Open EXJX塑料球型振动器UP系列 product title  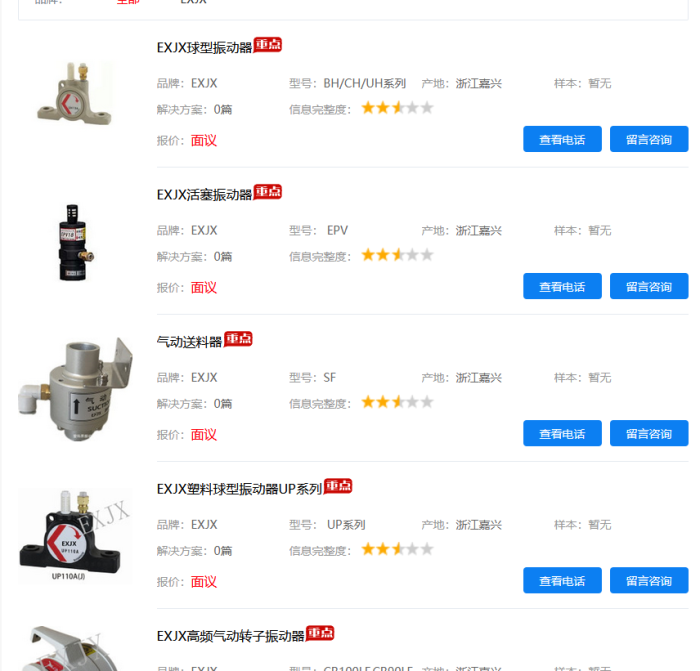coord(239,488)
